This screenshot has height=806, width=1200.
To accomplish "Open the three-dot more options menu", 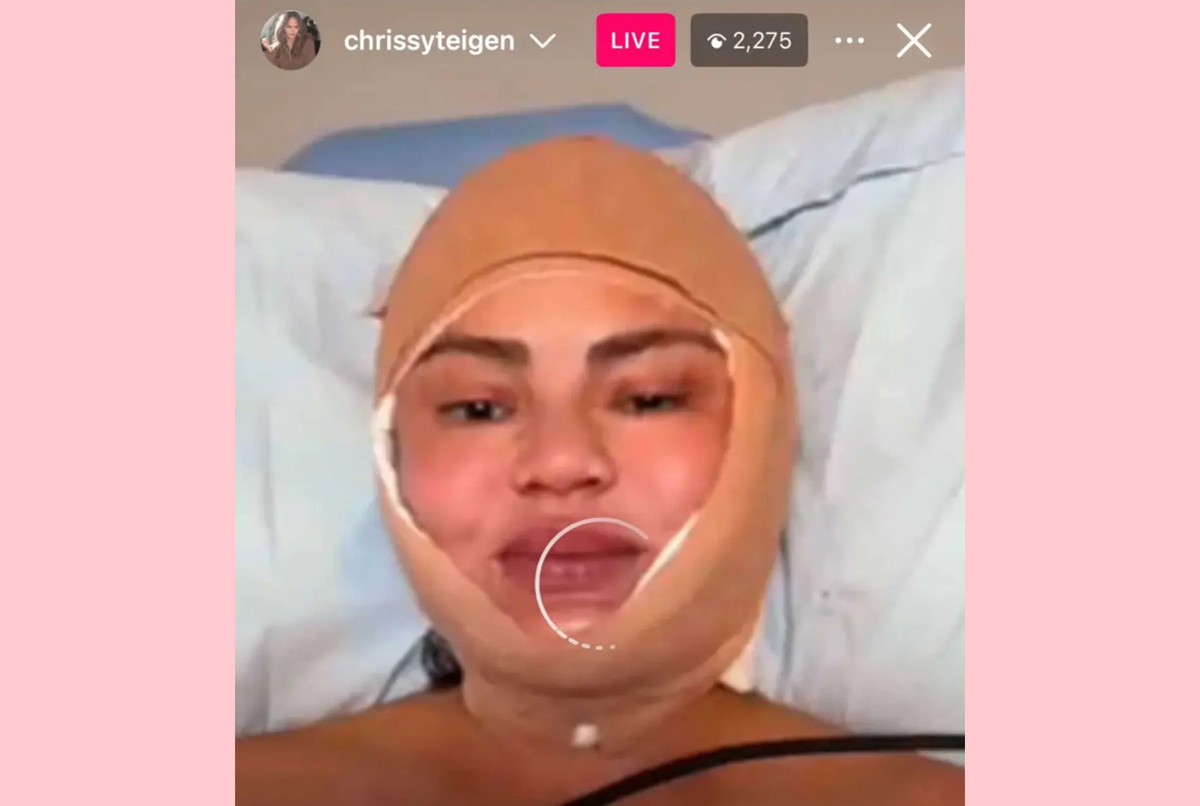I will pyautogui.click(x=849, y=41).
